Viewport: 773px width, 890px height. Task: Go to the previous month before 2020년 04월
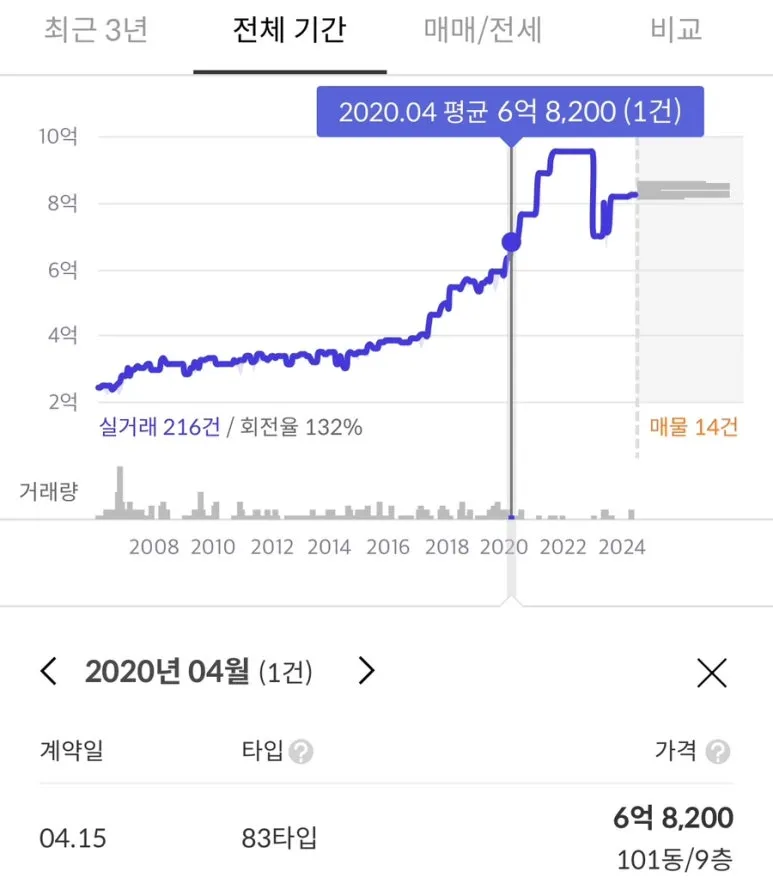click(49, 671)
